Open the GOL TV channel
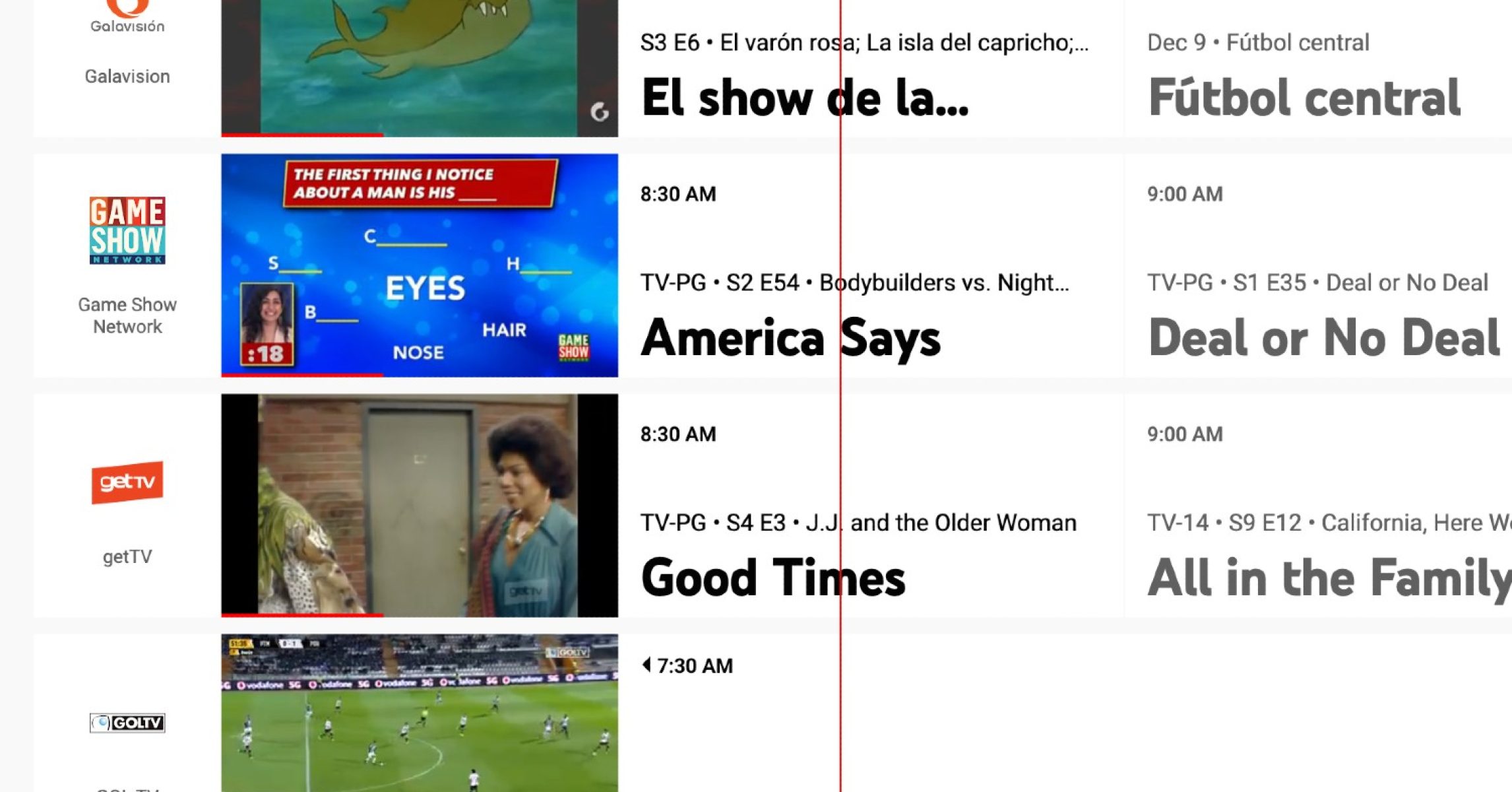The image size is (1512, 792). (127, 723)
